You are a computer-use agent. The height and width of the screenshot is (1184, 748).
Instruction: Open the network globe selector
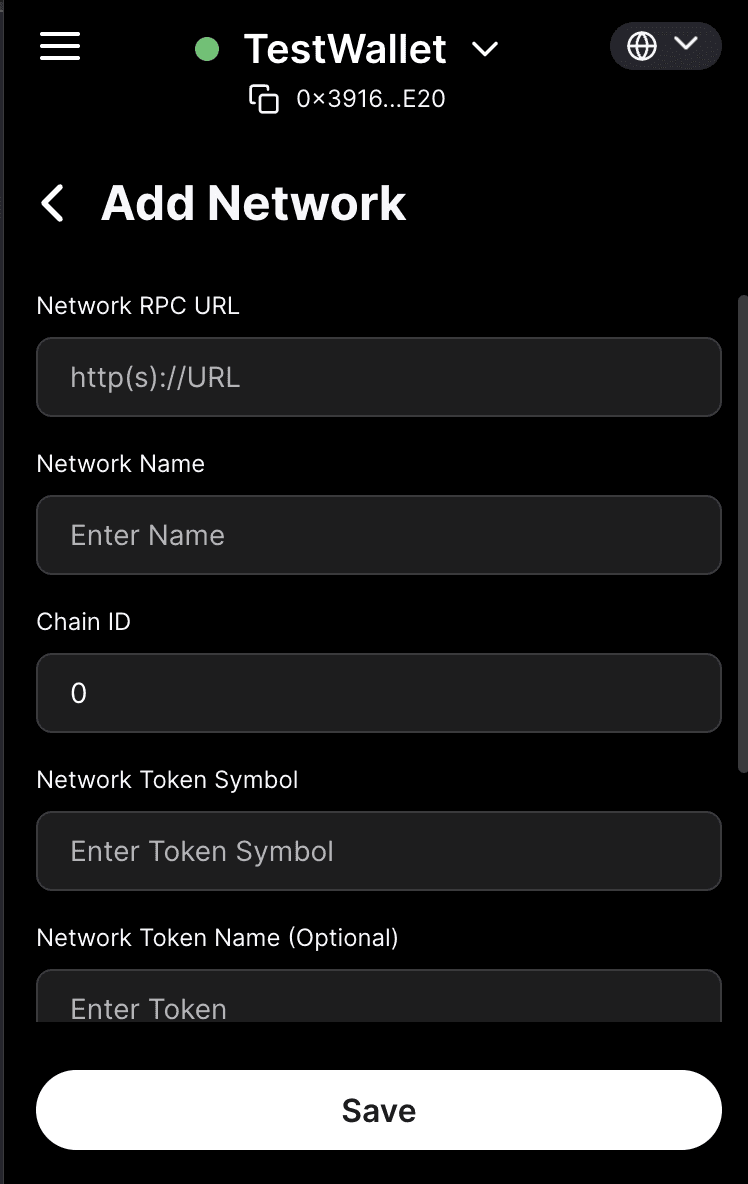point(665,46)
